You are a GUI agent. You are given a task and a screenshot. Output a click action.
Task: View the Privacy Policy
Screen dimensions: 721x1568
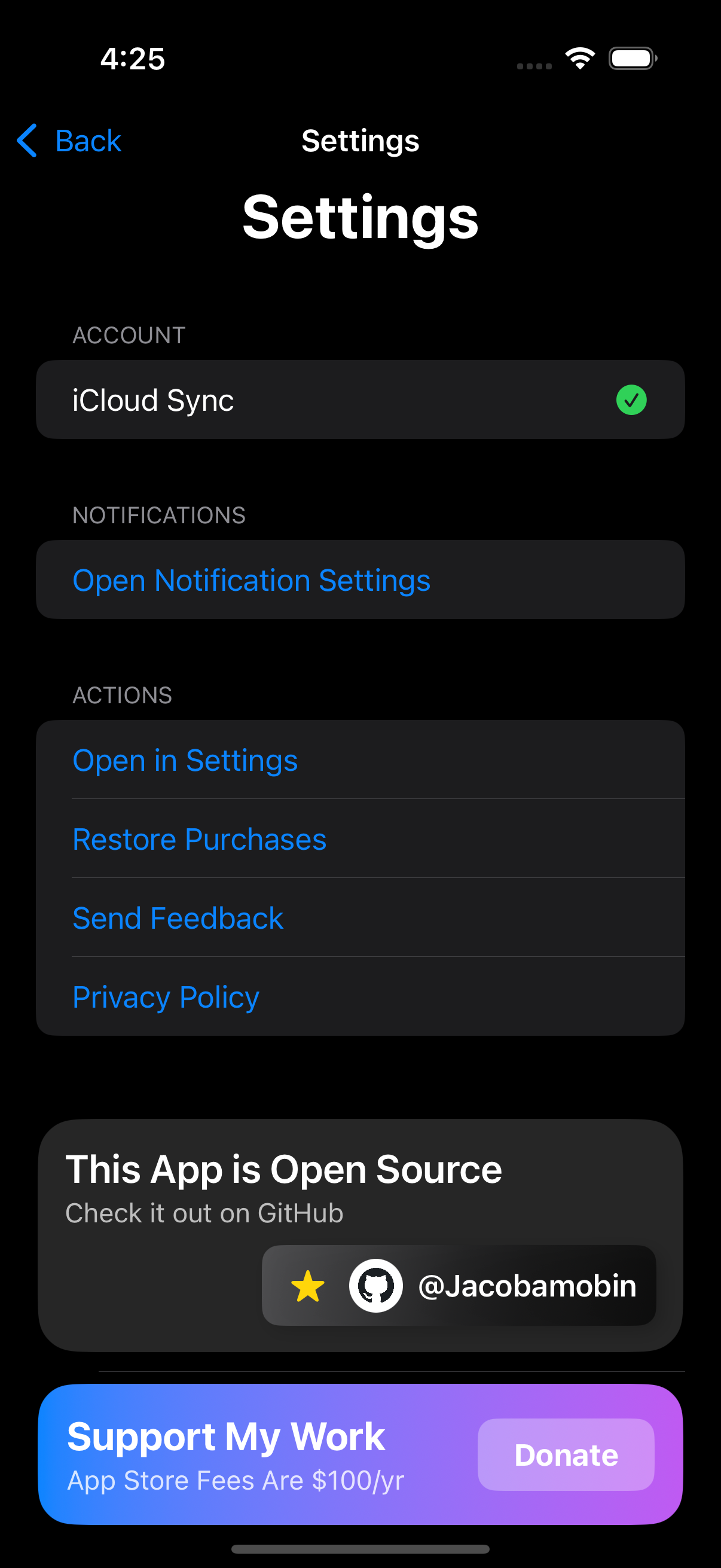(x=166, y=997)
